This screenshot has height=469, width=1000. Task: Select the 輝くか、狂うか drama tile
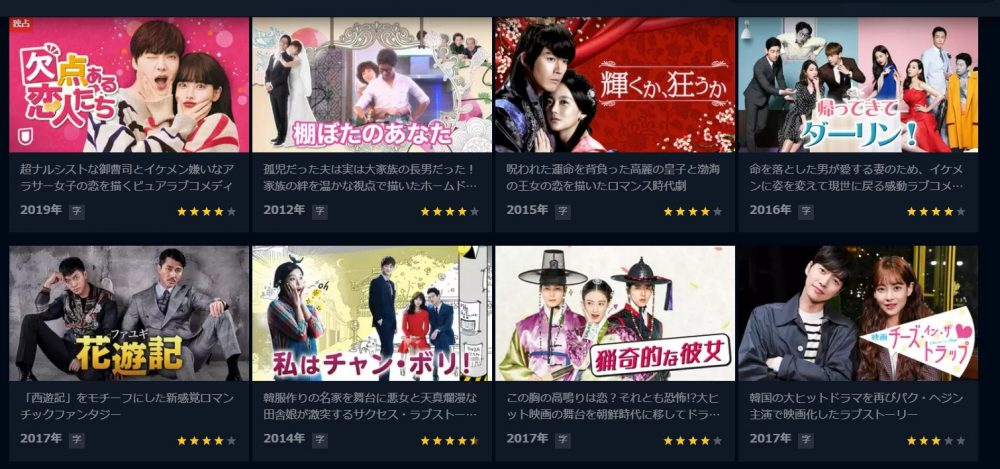point(614,85)
